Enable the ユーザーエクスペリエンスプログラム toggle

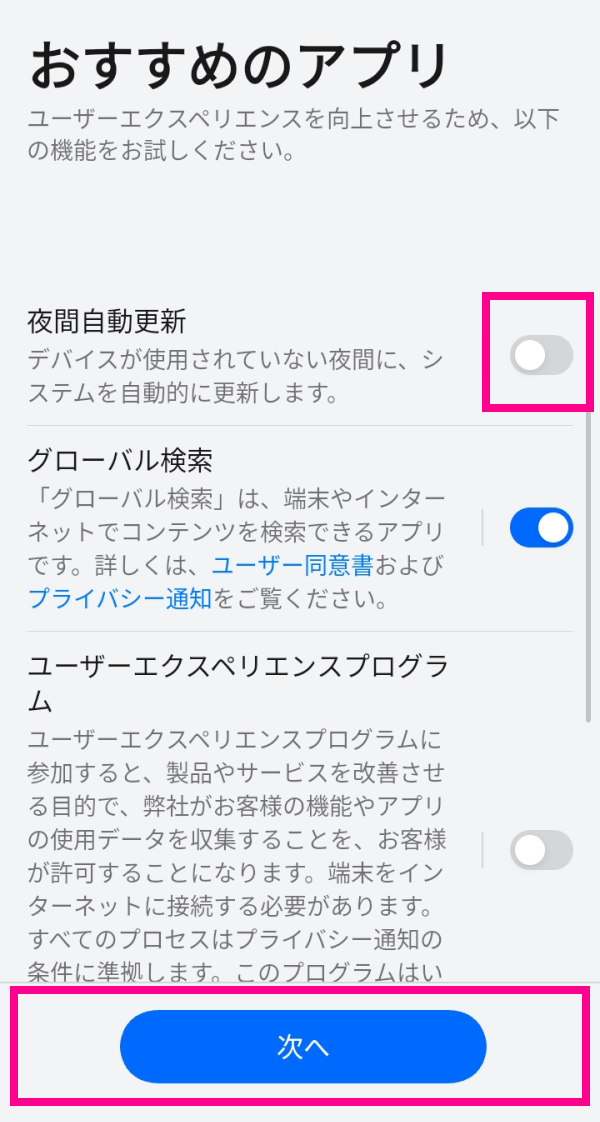click(541, 850)
